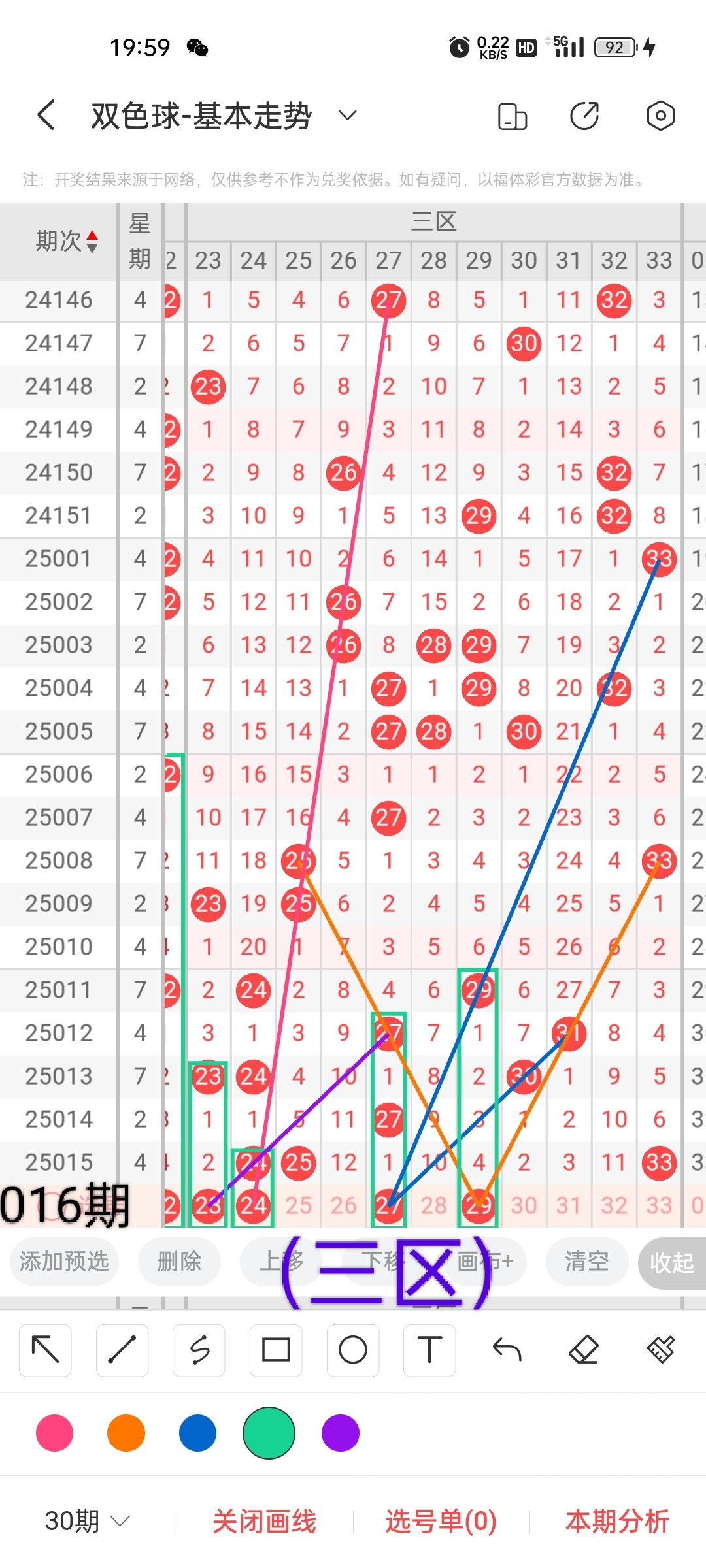Expand the 双色球-基本走势 dropdown
Viewport: 706px width, 1568px height.
click(348, 116)
